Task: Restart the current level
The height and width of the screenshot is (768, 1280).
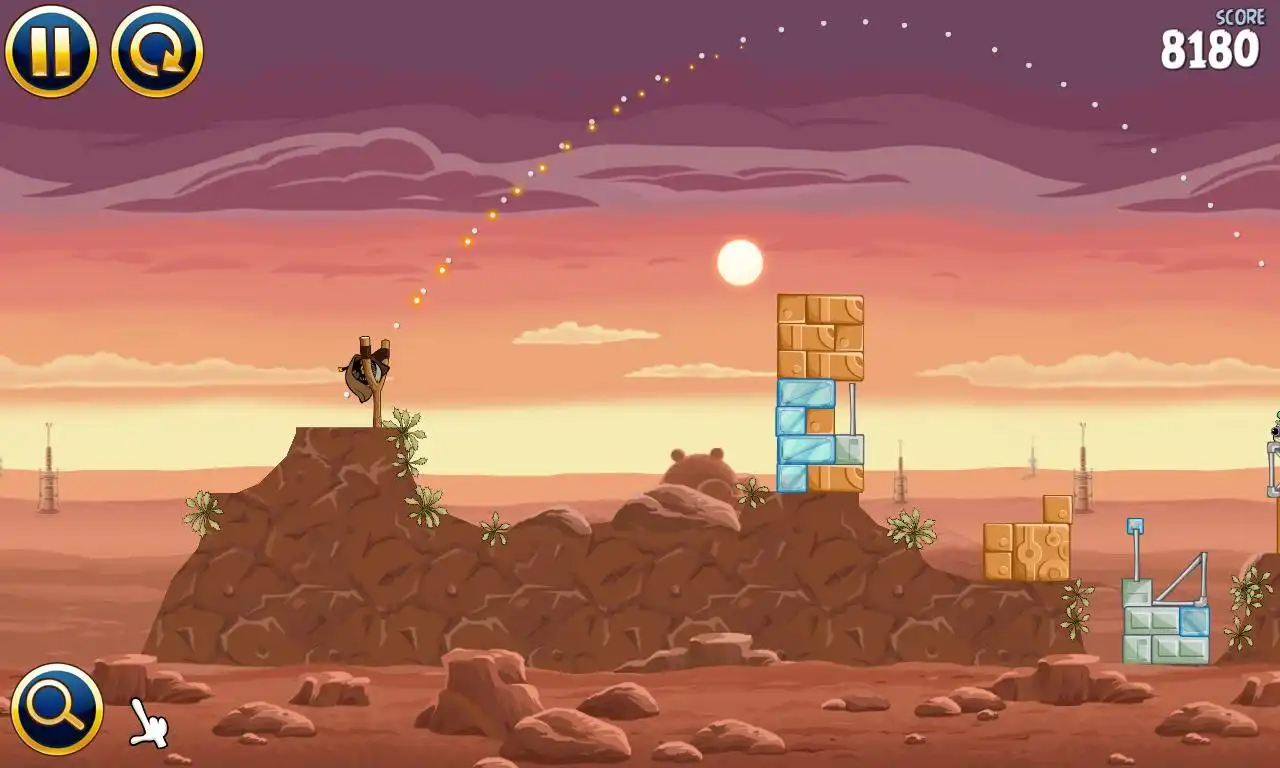Action: pyautogui.click(x=157, y=50)
